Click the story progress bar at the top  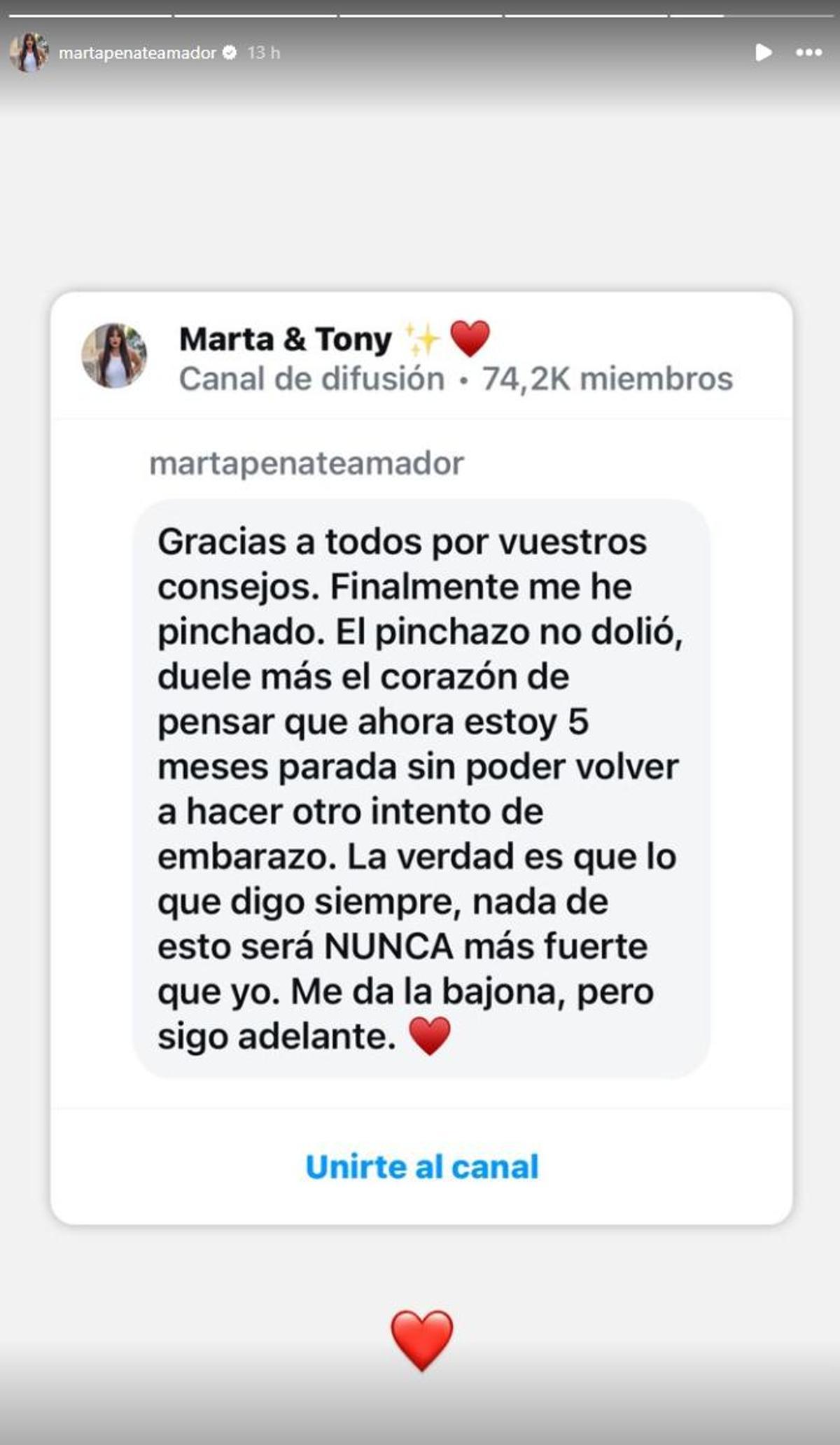click(420, 11)
